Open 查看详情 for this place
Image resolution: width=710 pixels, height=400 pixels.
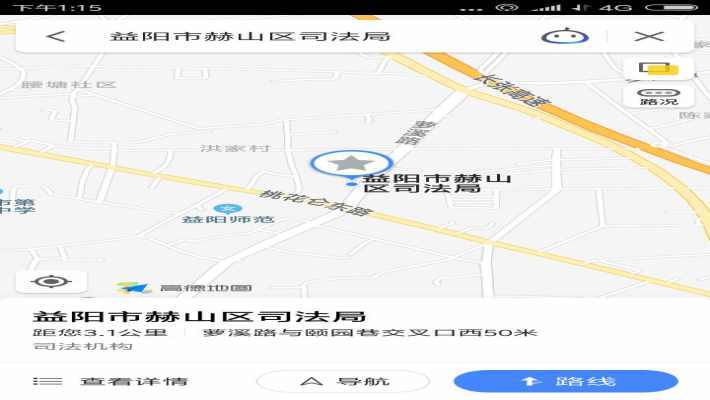tap(110, 381)
